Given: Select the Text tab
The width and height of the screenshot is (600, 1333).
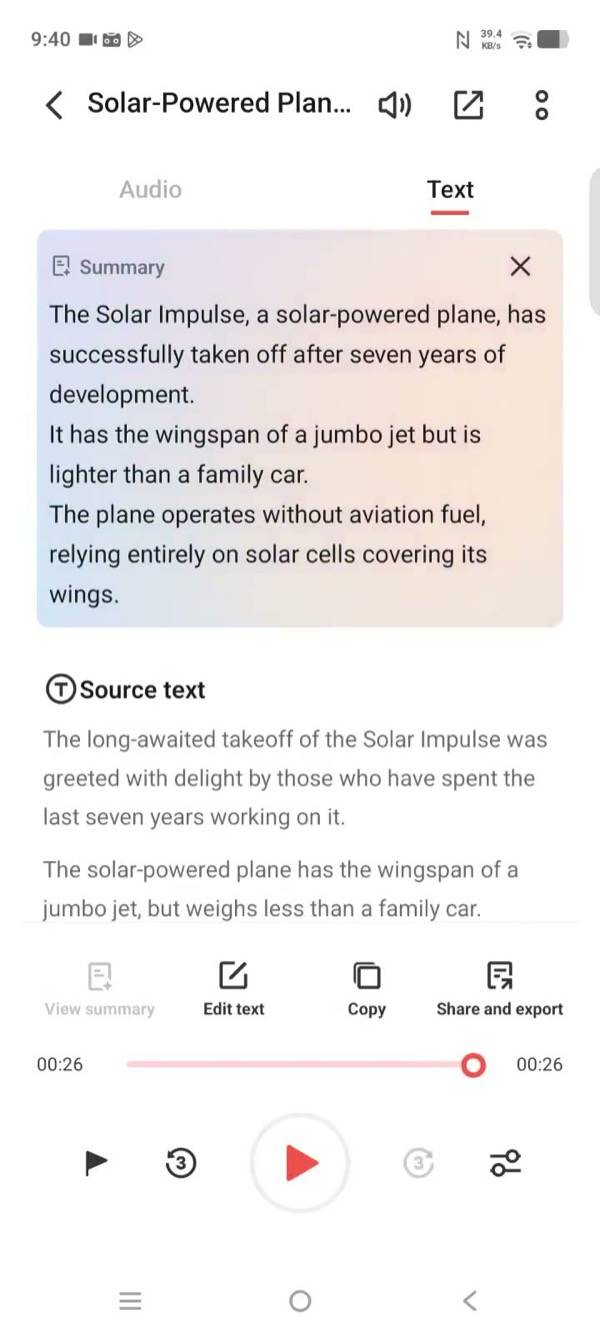Looking at the screenshot, I should pos(450,189).
